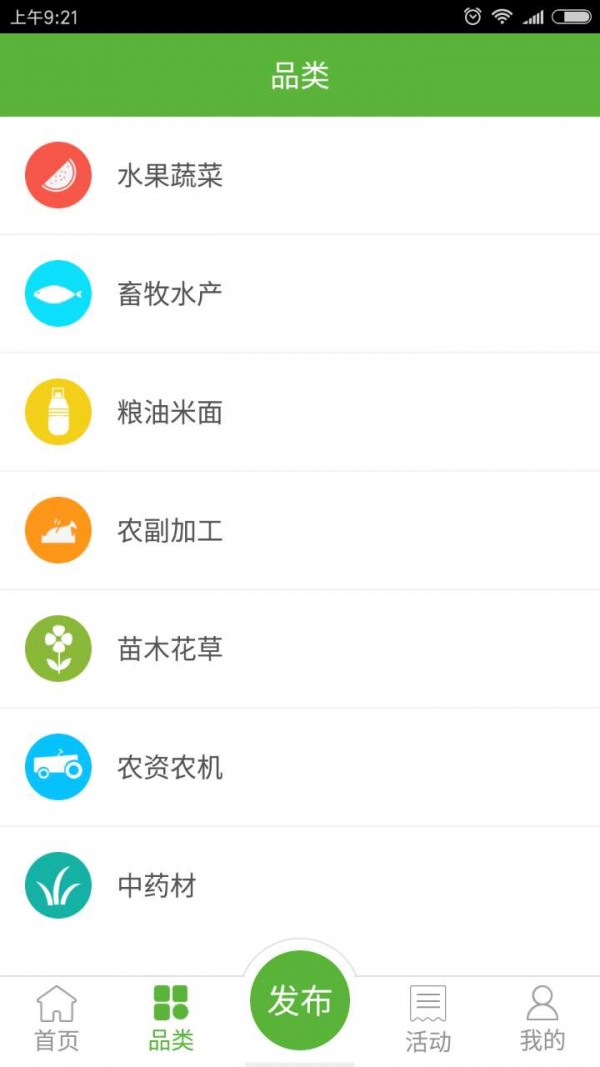Go to the 我的 tab
600x1067 pixels.
(x=542, y=1018)
